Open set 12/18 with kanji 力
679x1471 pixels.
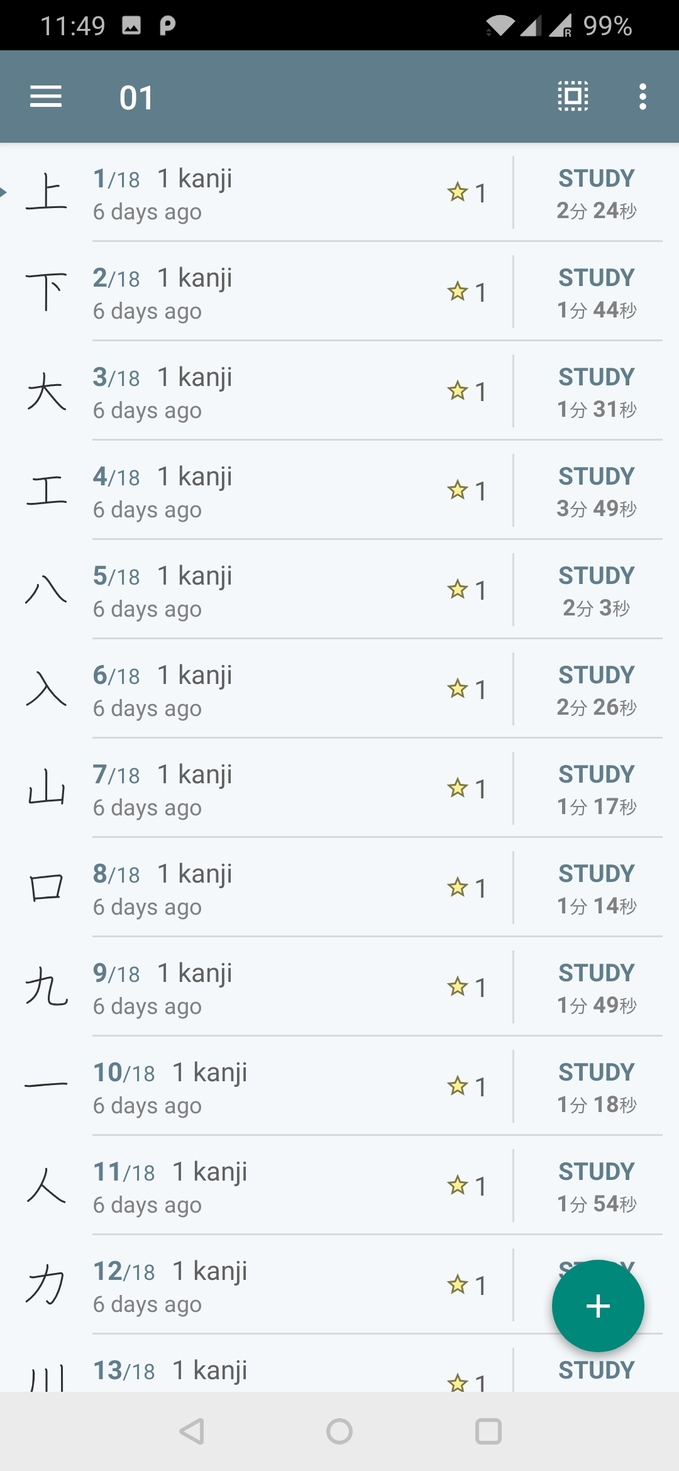pyautogui.click(x=256, y=1285)
